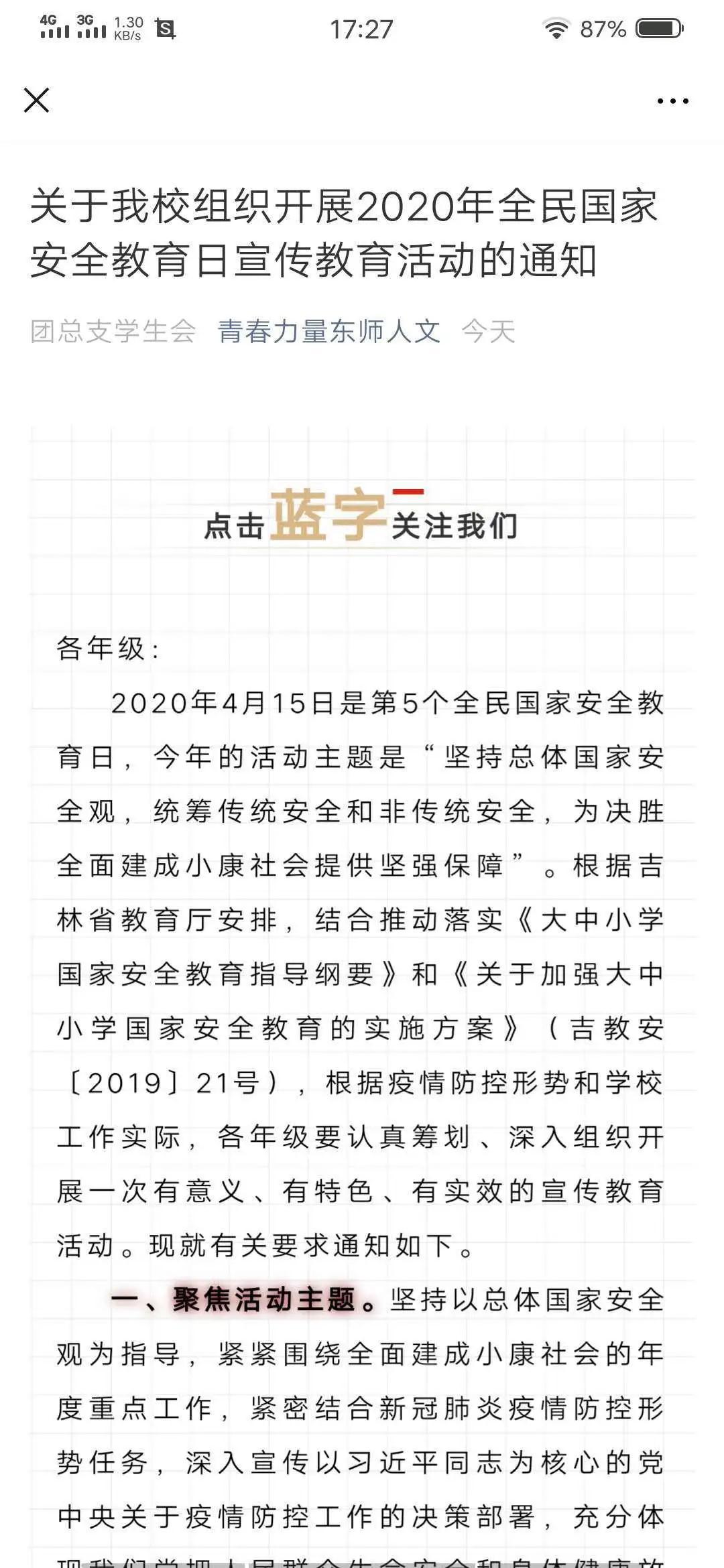The height and width of the screenshot is (1568, 724).
Task: Open the 青春力量东师人文 account link
Action: point(329,331)
